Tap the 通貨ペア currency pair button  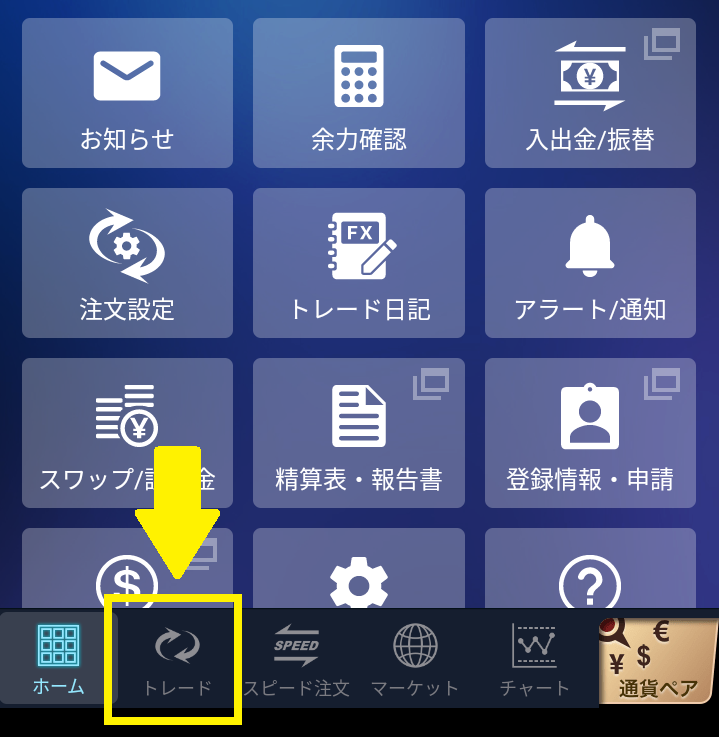pyautogui.click(x=658, y=660)
